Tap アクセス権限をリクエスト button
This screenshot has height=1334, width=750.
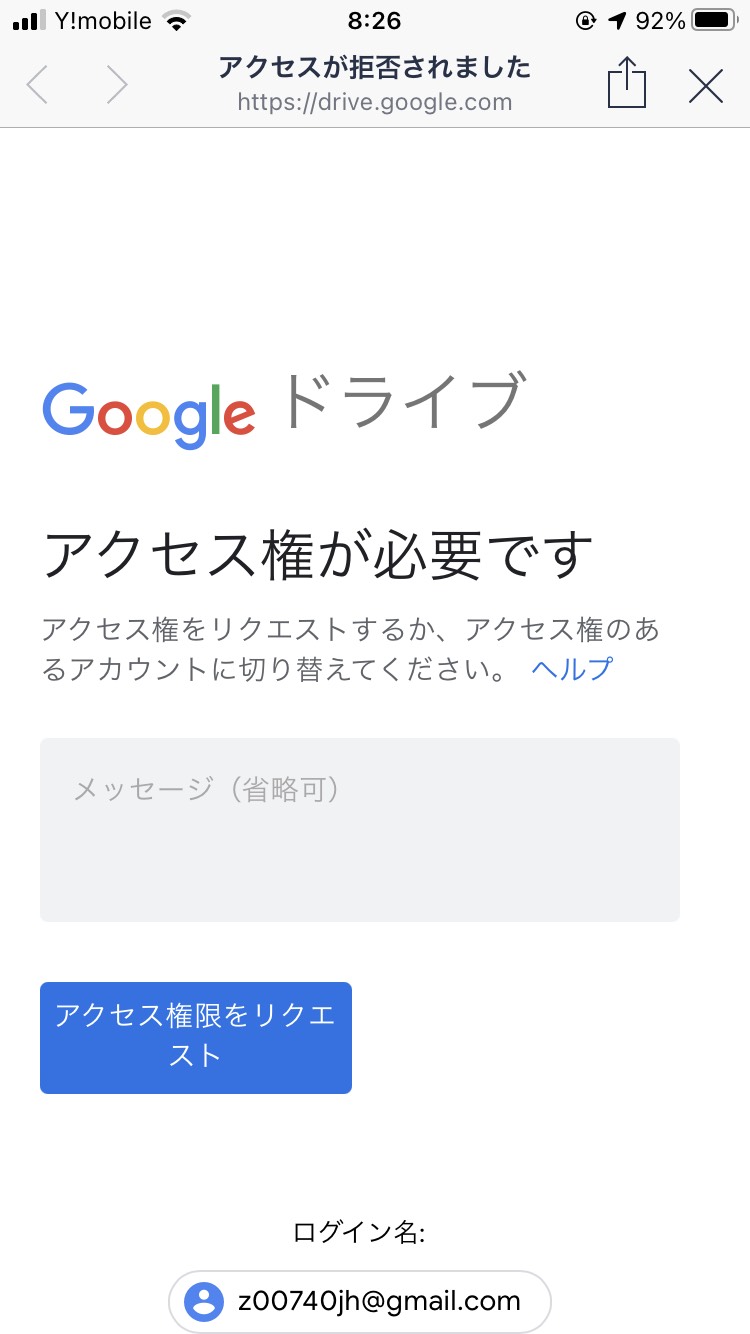[196, 1037]
